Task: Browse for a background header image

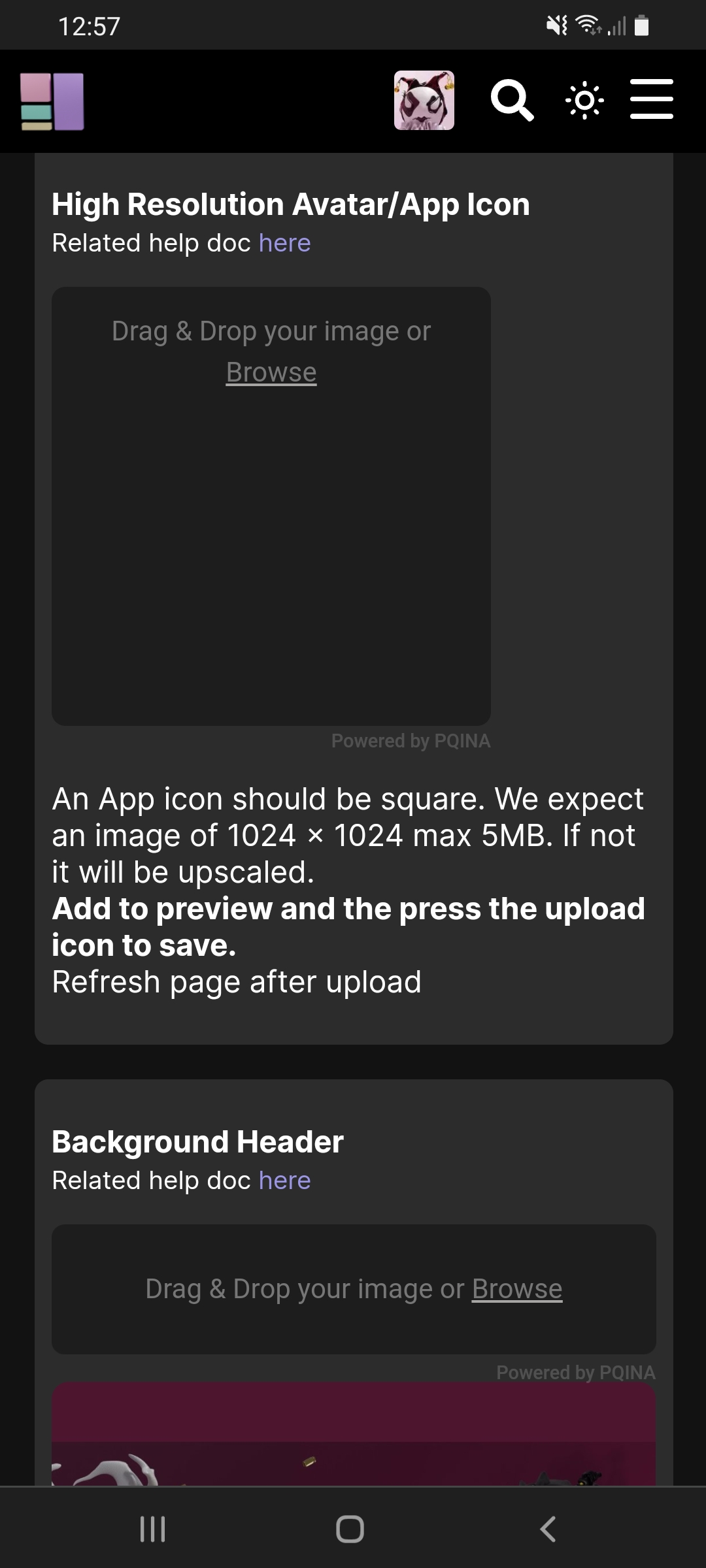Action: pyautogui.click(x=517, y=1289)
